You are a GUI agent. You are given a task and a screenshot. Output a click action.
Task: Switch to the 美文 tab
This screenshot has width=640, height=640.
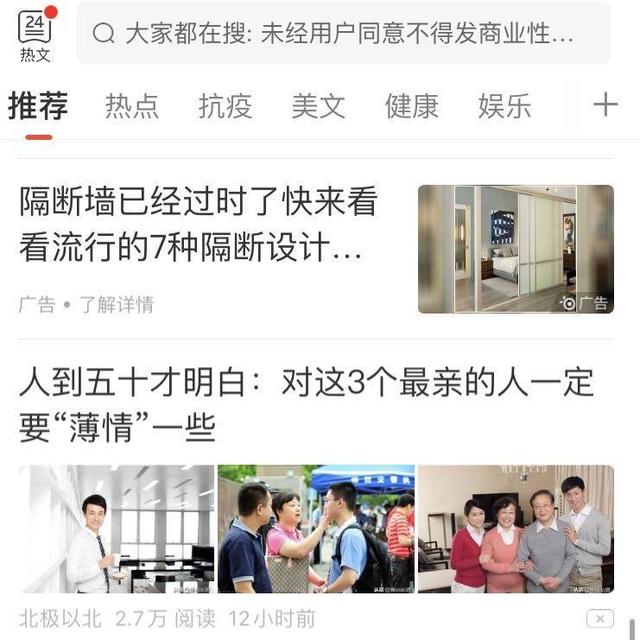click(x=318, y=106)
